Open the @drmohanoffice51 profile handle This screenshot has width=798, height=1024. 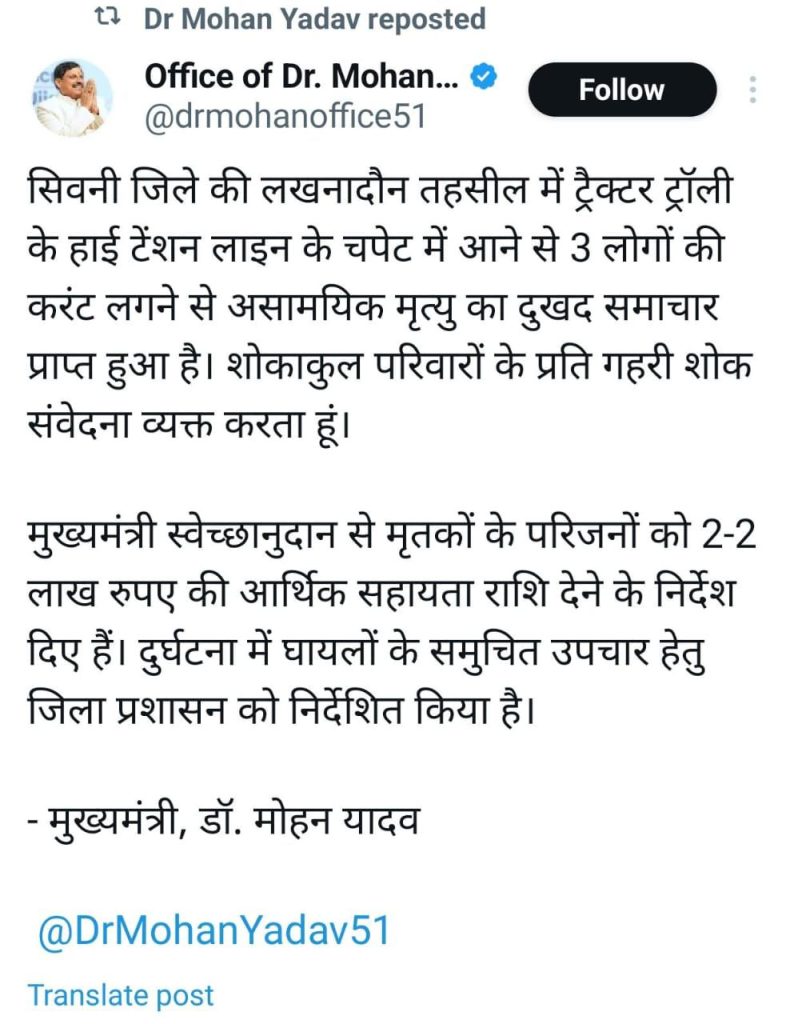pyautogui.click(x=286, y=116)
